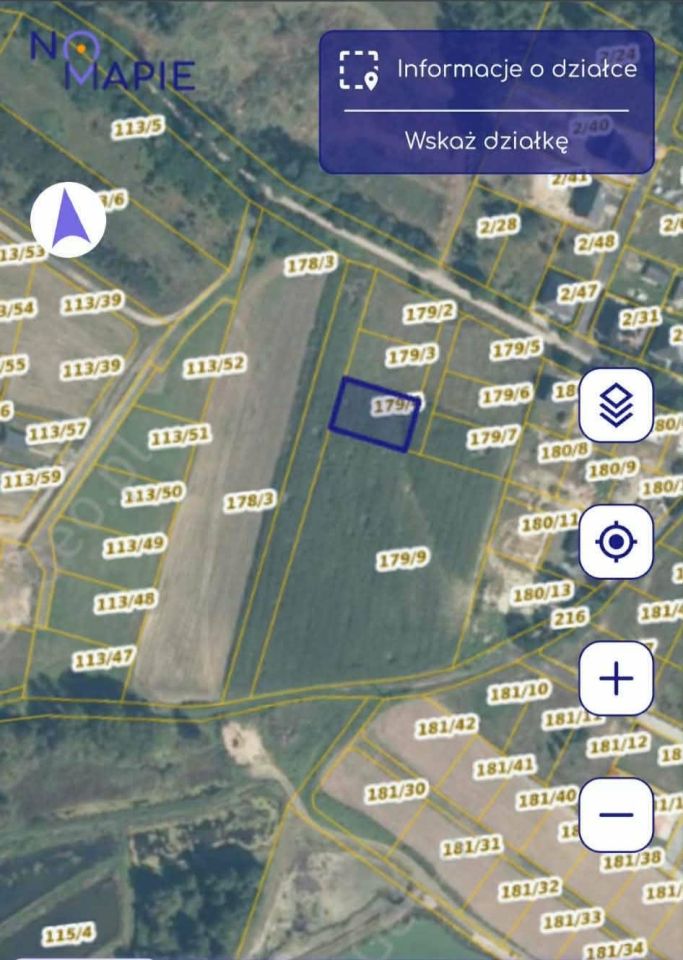Open the map layers selector
Image resolution: width=683 pixels, height=960 pixels.
coord(616,405)
